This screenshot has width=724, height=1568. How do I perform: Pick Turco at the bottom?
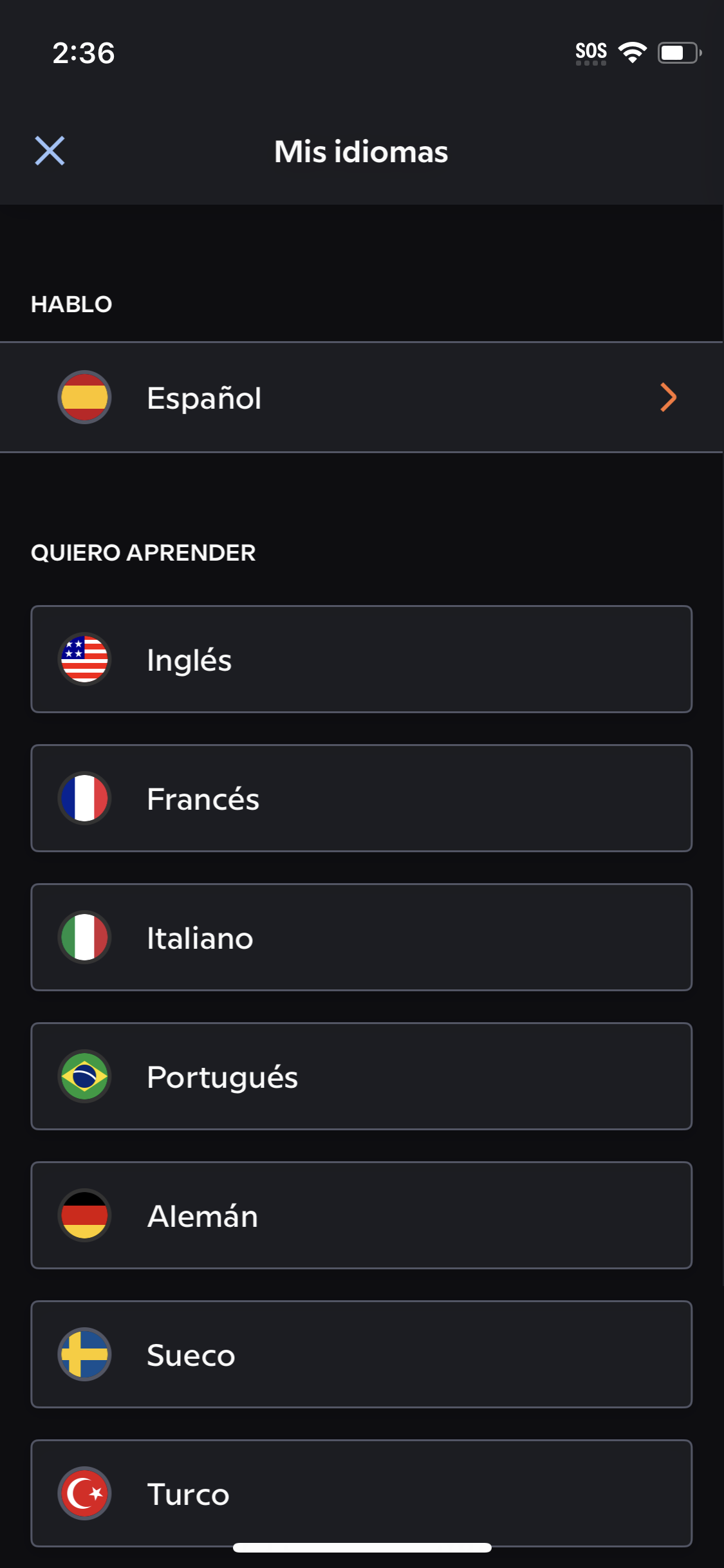[360, 1493]
